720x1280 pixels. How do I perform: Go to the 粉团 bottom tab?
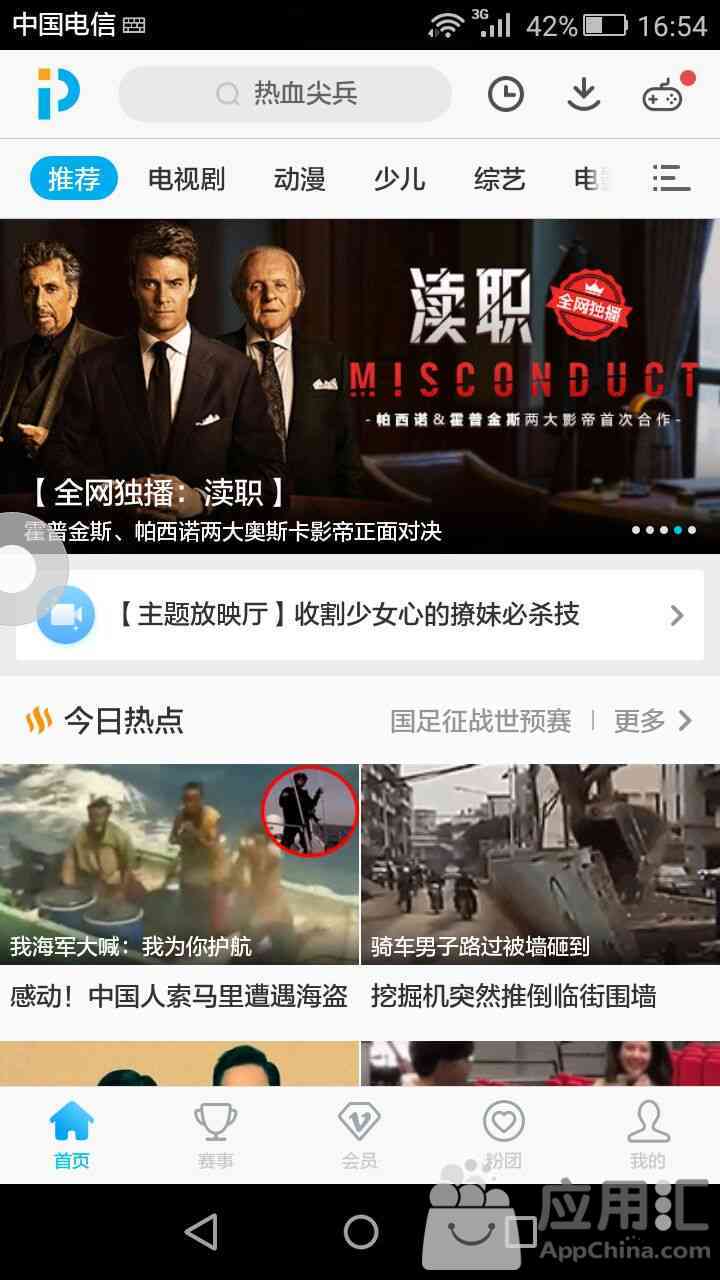pos(503,1135)
